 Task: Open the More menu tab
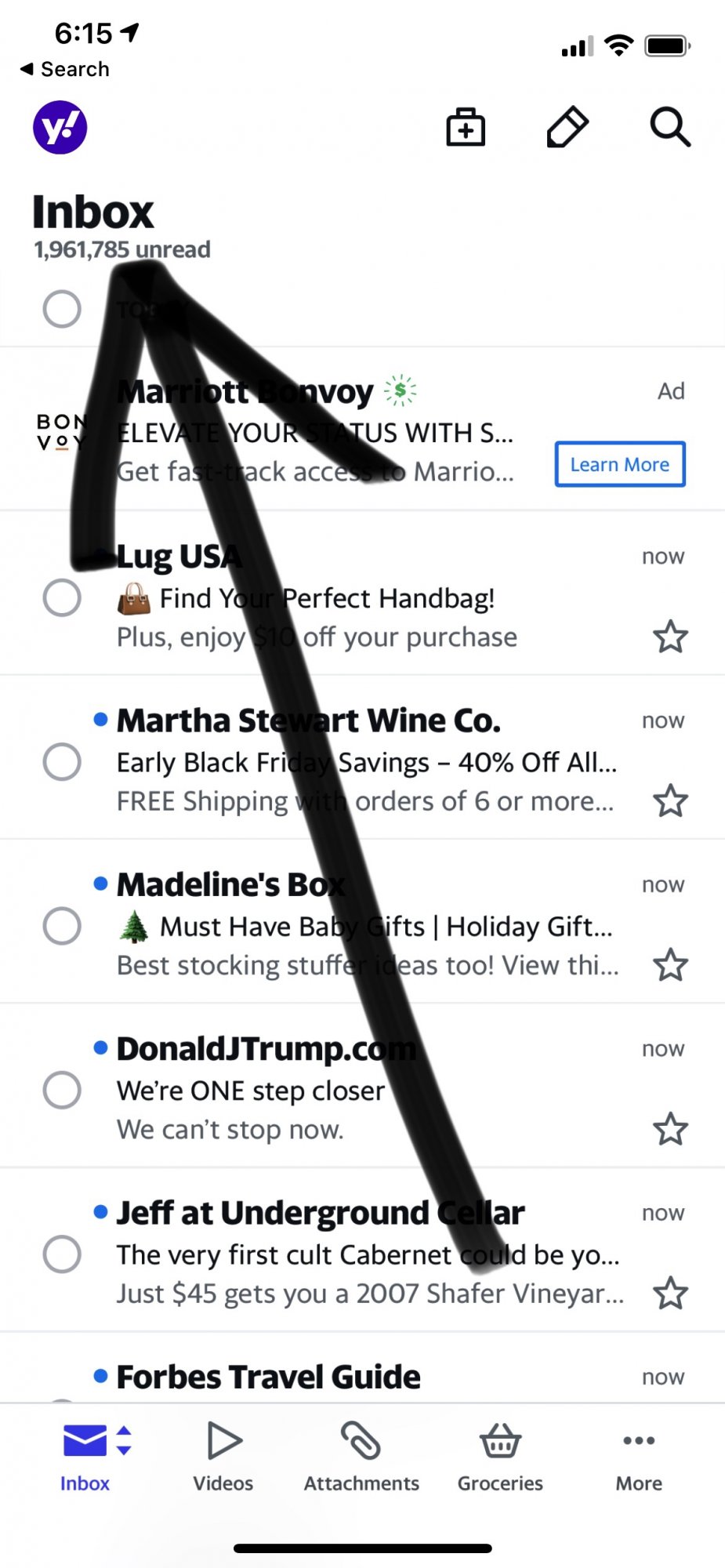click(x=639, y=1457)
